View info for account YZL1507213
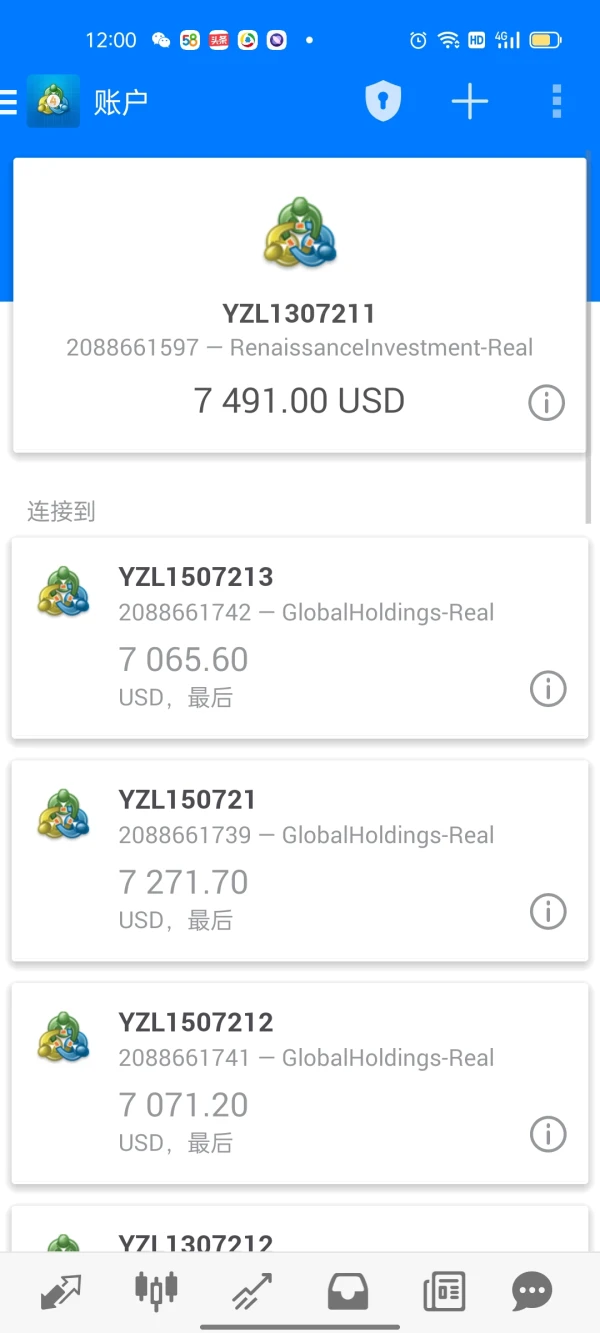Image resolution: width=600 pixels, height=1333 pixels. pos(547,689)
